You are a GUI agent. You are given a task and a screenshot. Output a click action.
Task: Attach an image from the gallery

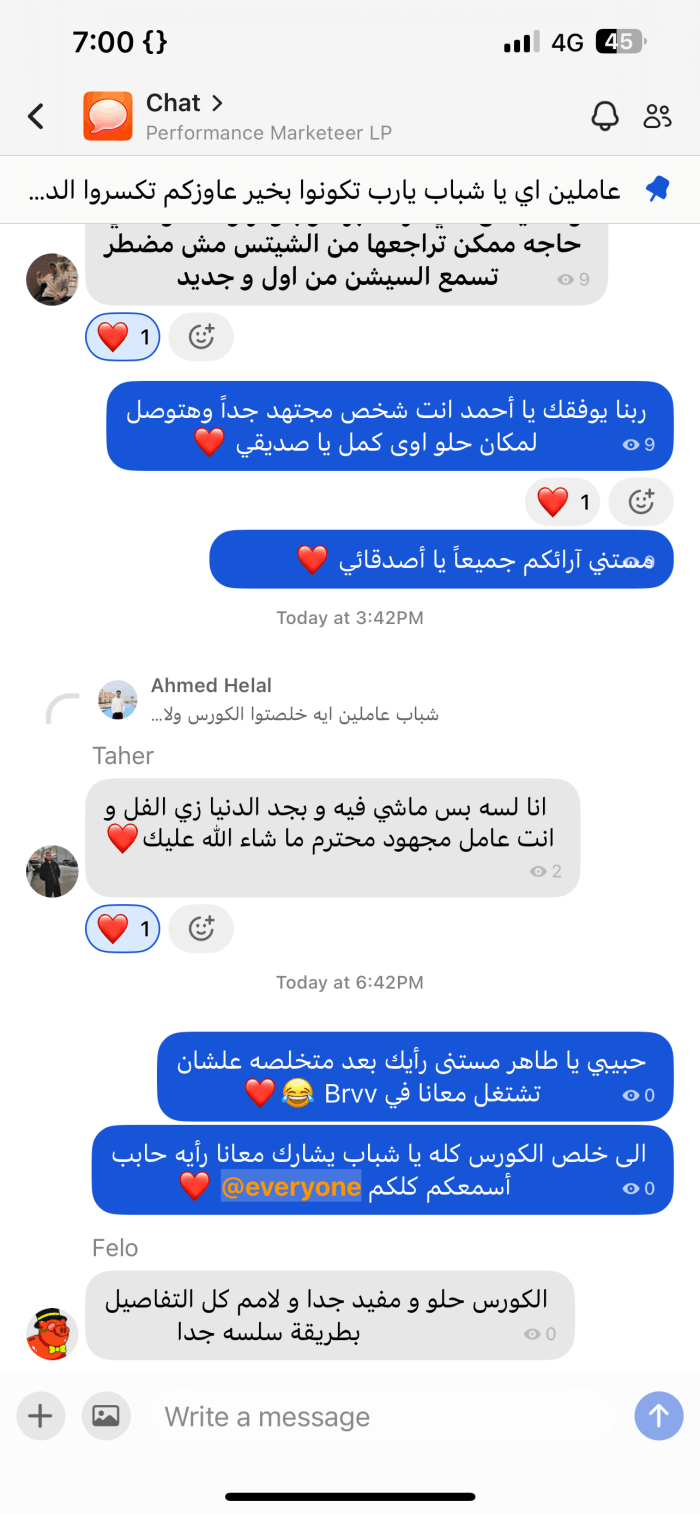point(106,1416)
